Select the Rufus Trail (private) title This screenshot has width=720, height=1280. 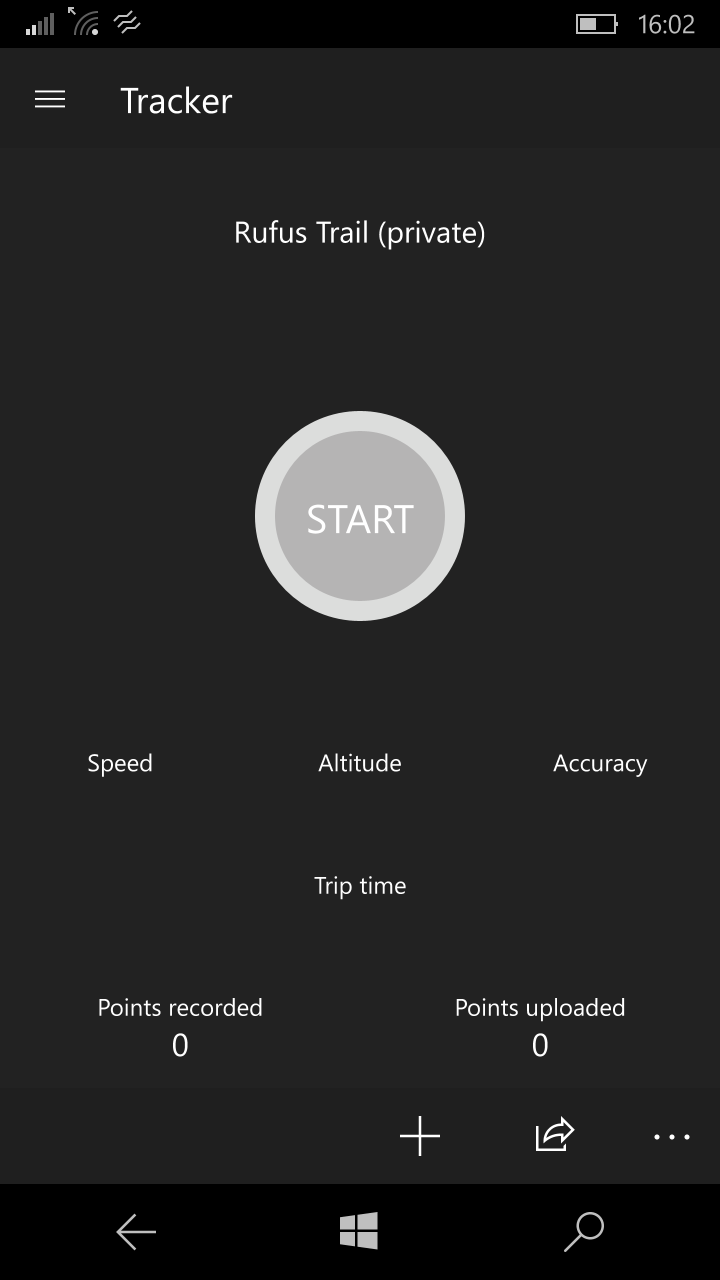(x=360, y=232)
